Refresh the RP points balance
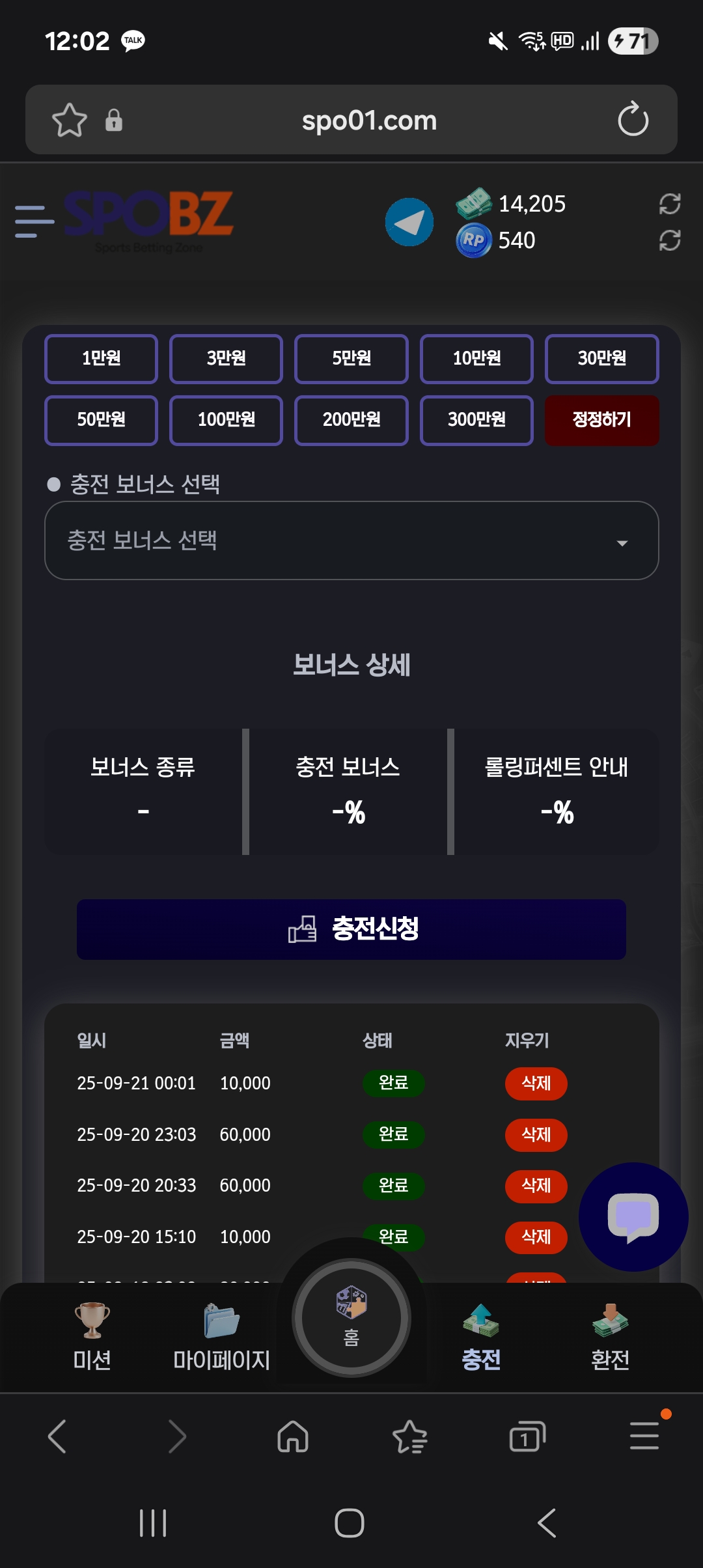Image resolution: width=703 pixels, height=1568 pixels. tap(669, 240)
